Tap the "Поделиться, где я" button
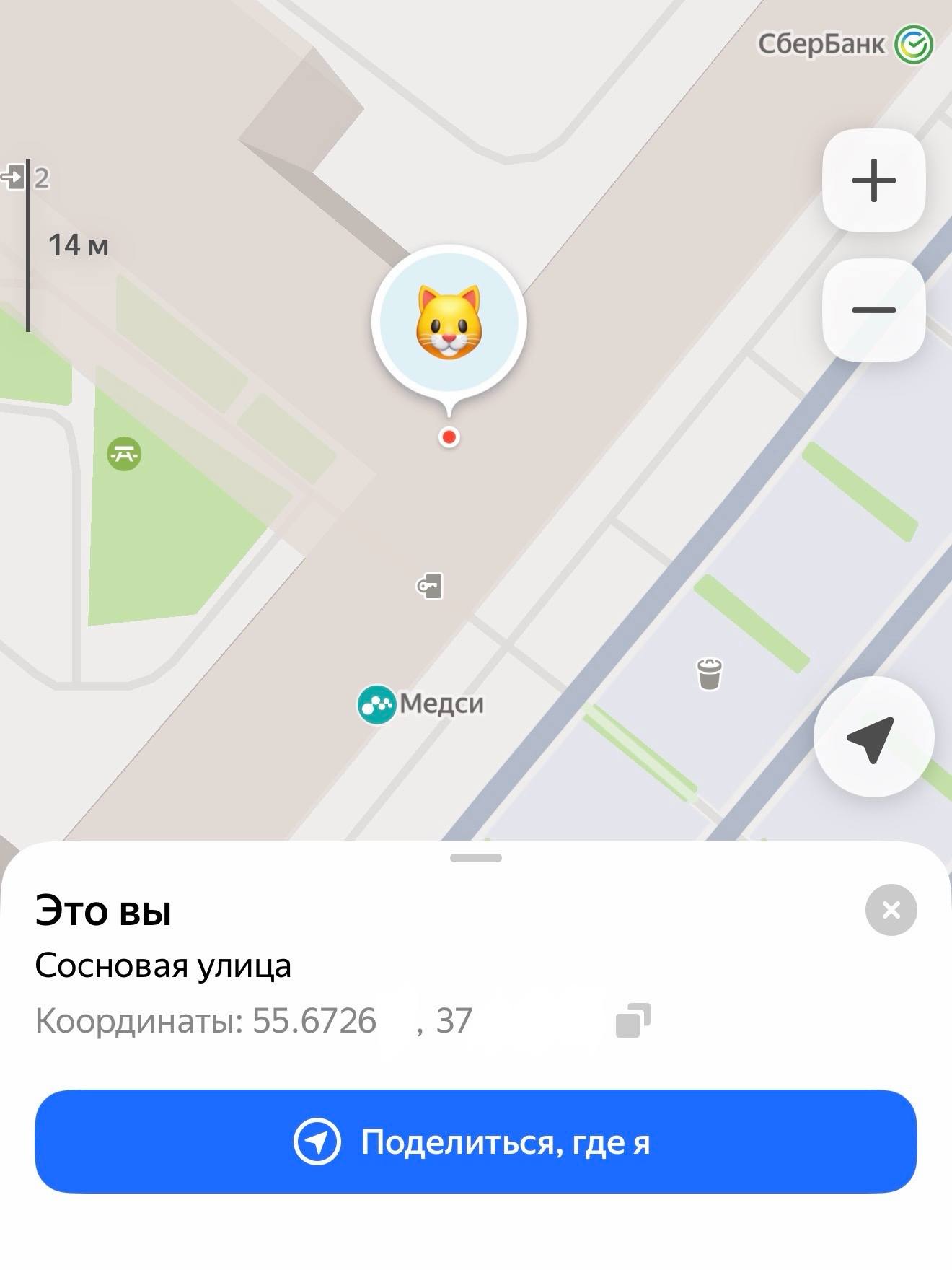 [475, 1142]
